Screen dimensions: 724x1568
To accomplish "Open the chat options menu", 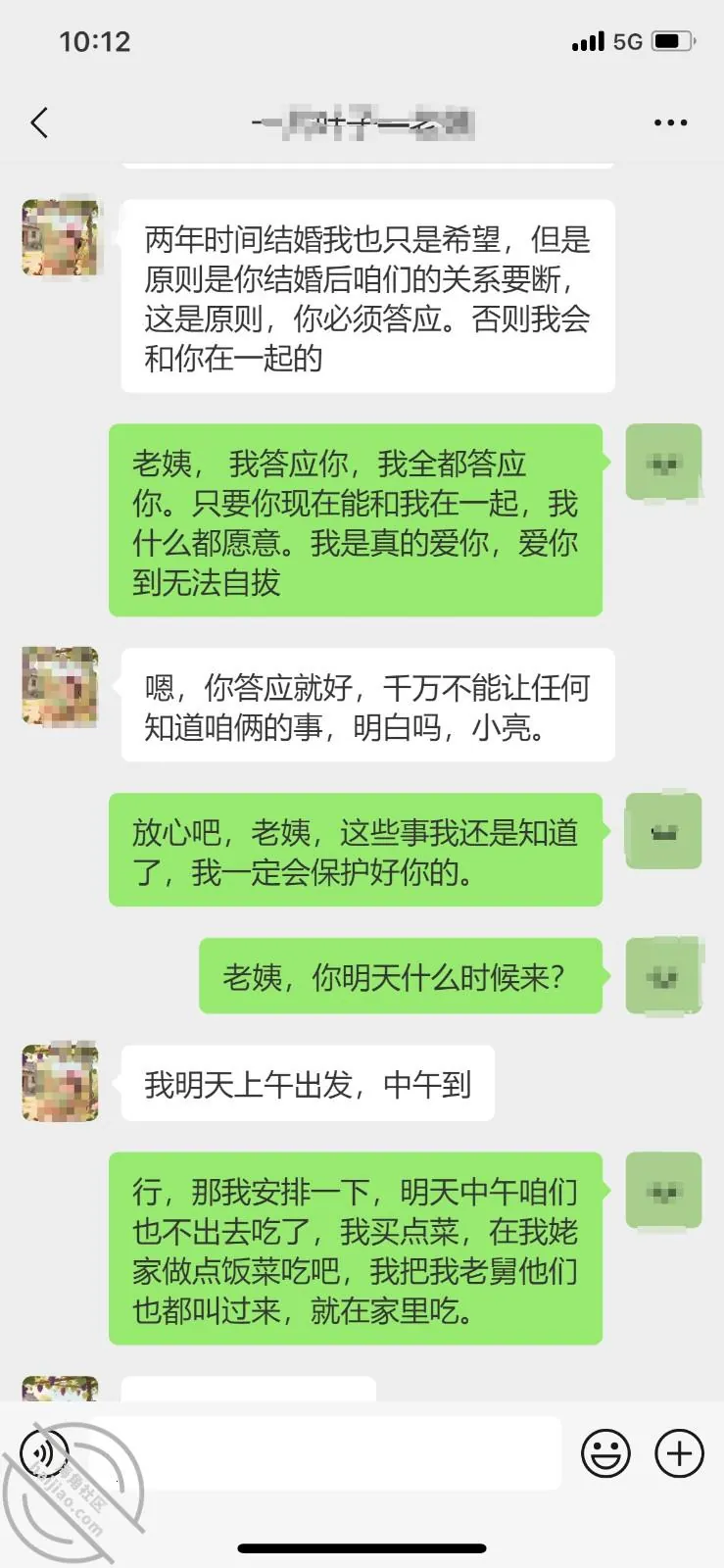I will click(x=670, y=123).
